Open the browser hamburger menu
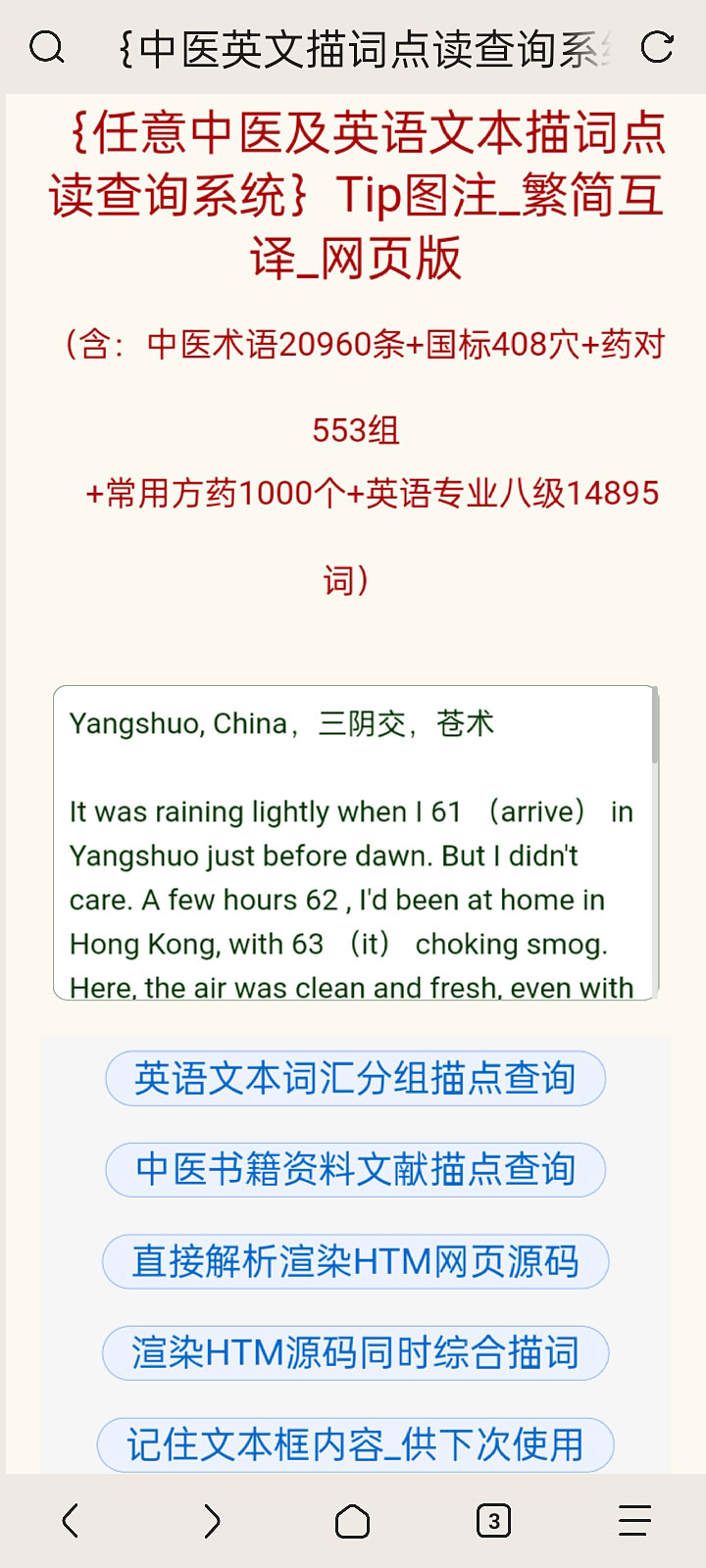 [634, 1521]
